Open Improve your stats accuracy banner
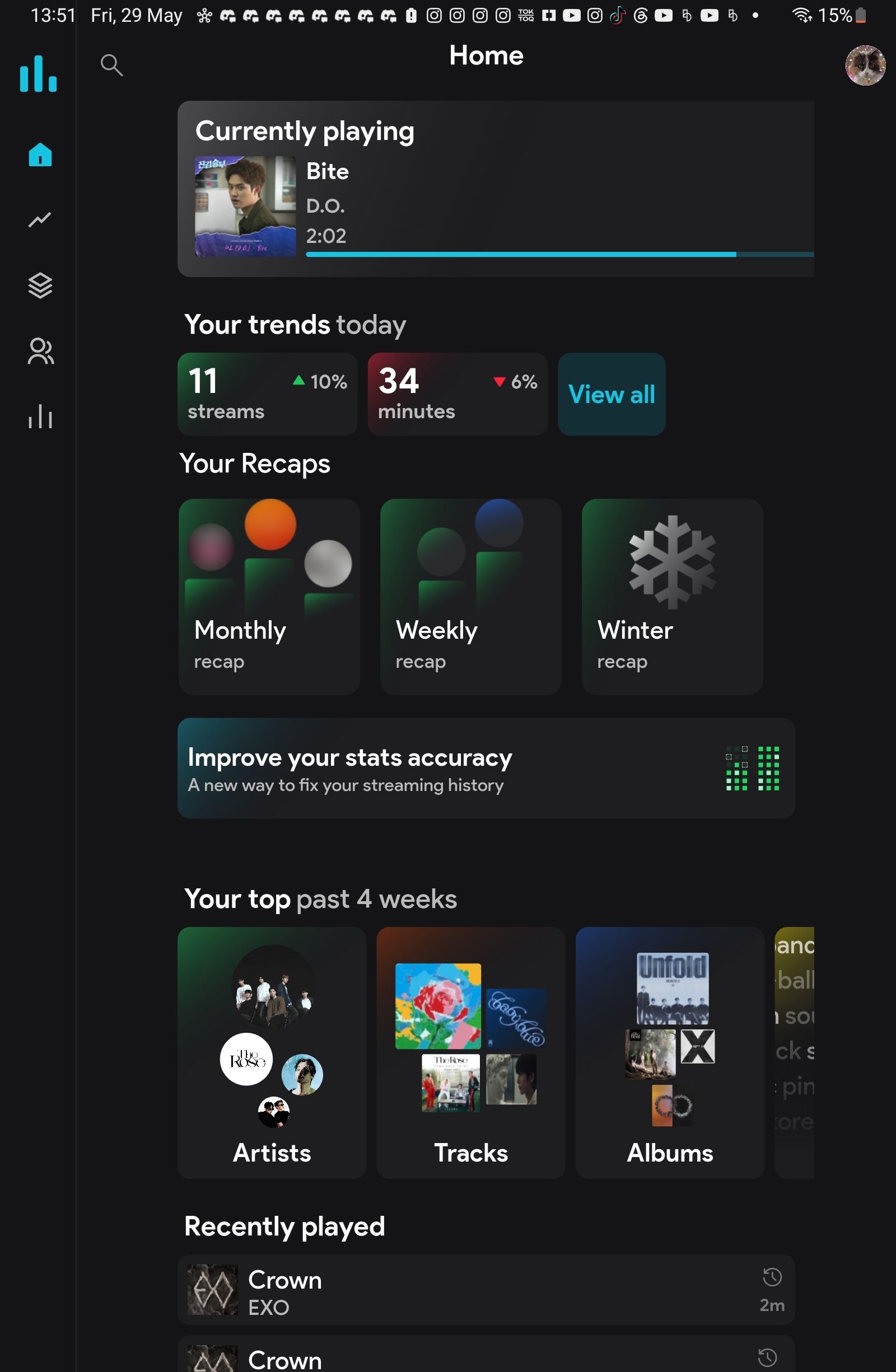The width and height of the screenshot is (896, 1372). coord(486,769)
